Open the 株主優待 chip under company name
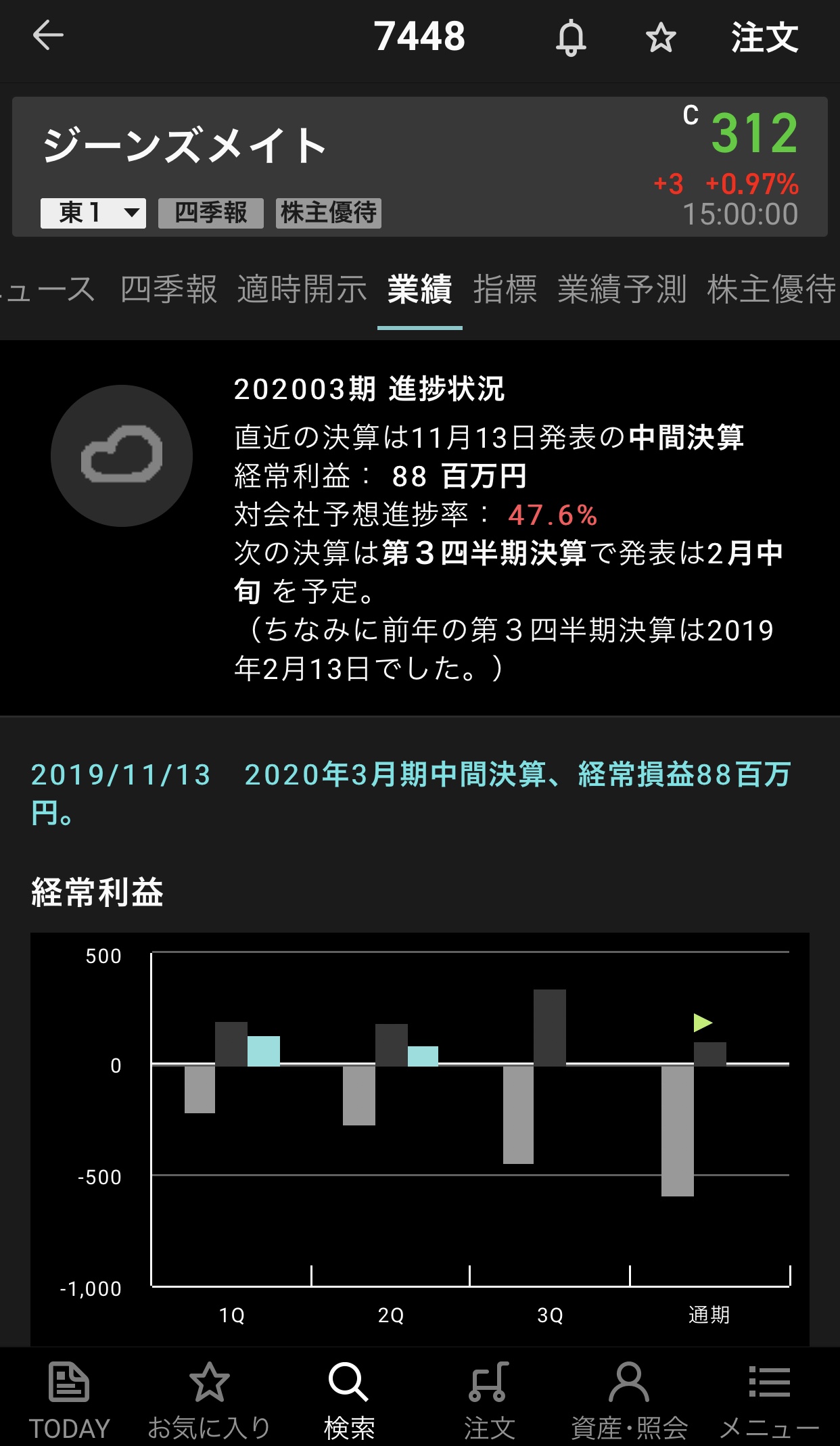This screenshot has width=840, height=1446. [328, 213]
